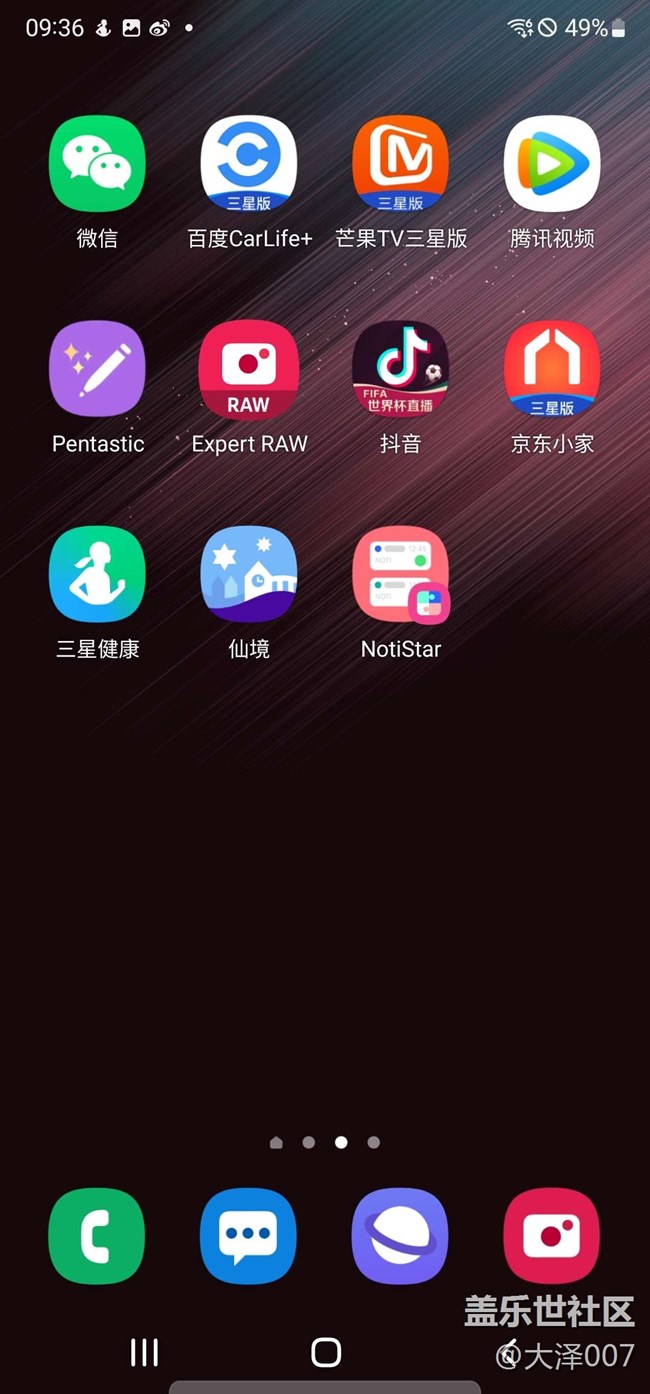Launch Expert RAW app
650x1394 pixels.
[249, 369]
